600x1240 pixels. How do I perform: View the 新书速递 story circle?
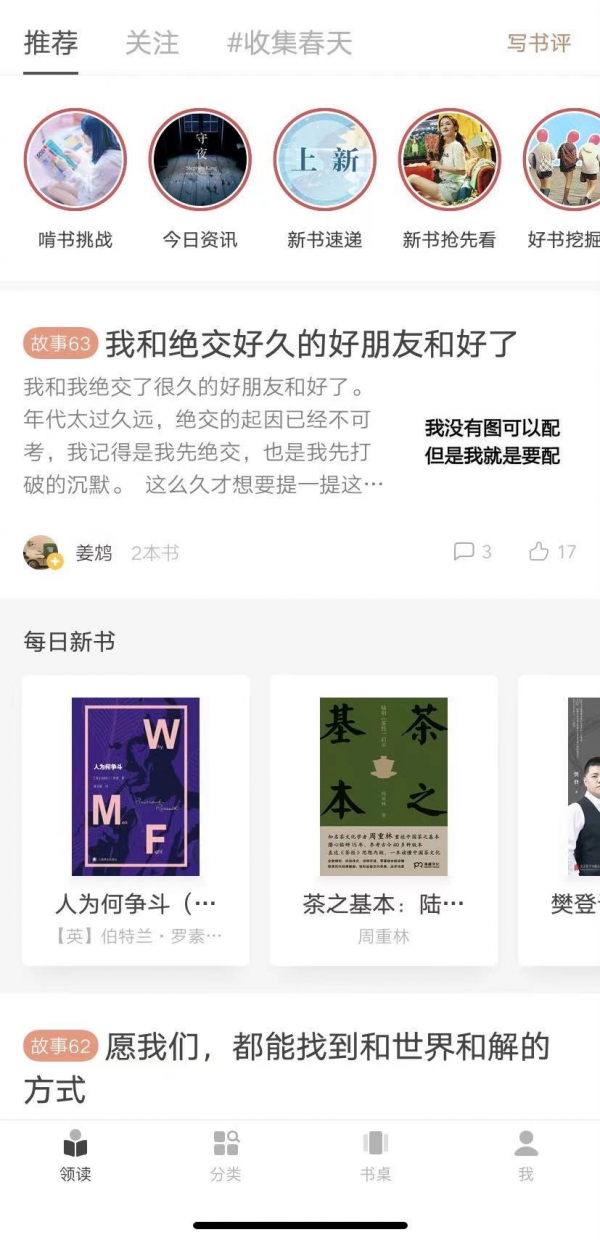click(x=324, y=160)
